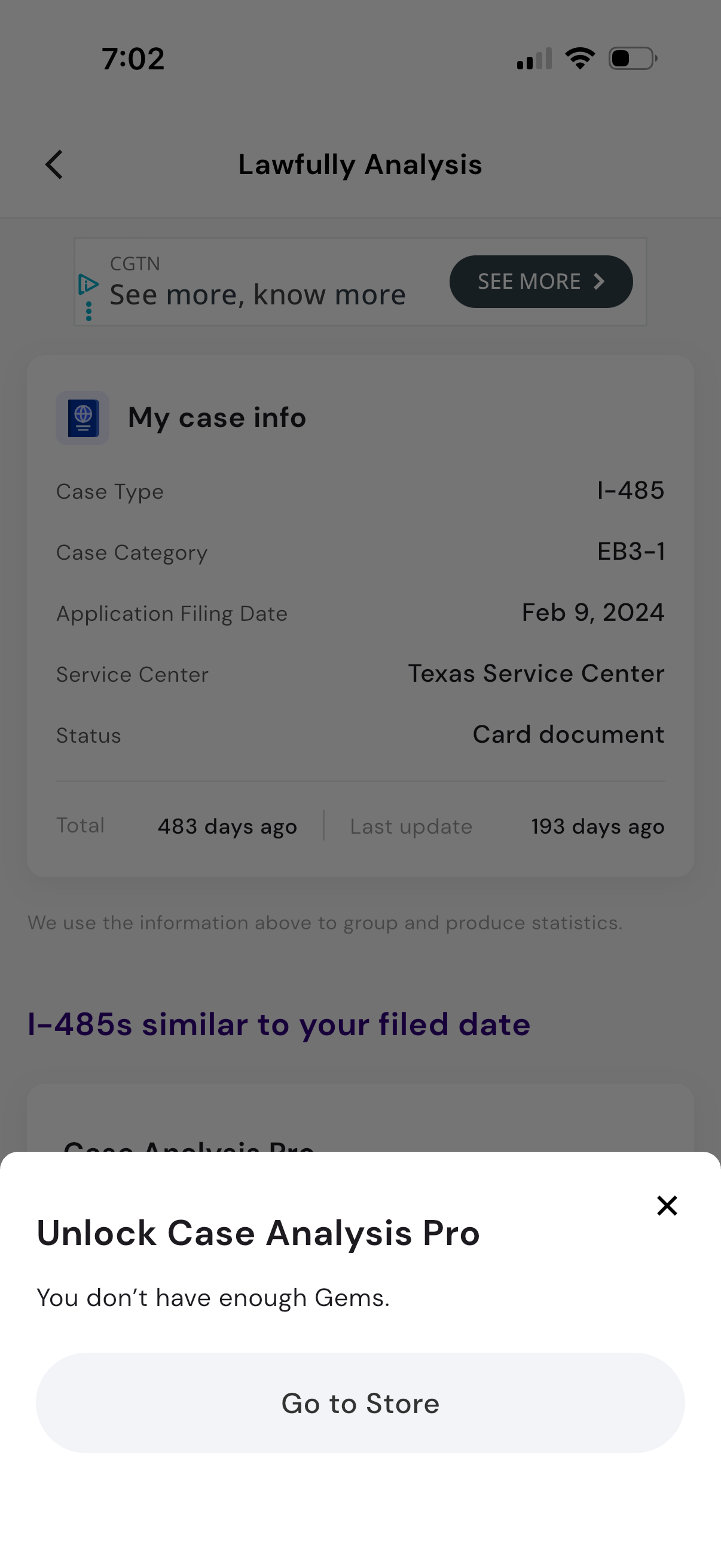This screenshot has width=721, height=1568.
Task: Tap the SEE MORE ad button
Action: (x=541, y=281)
